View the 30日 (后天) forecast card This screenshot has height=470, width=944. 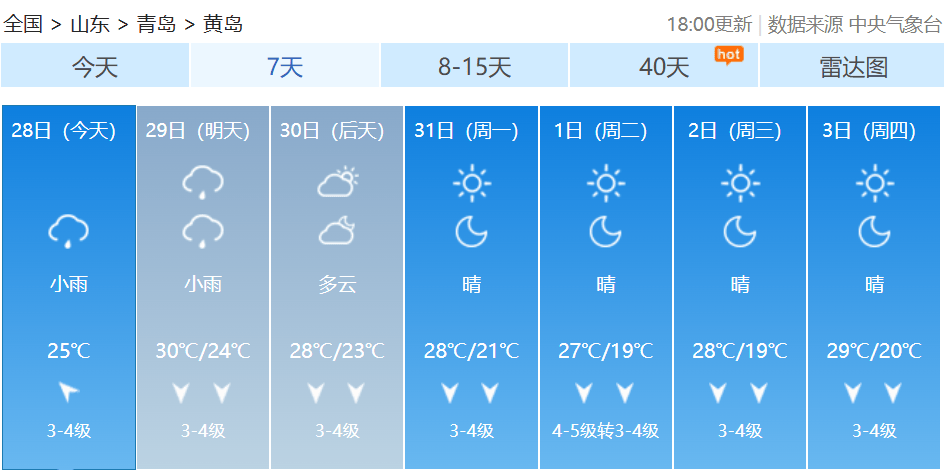[337, 287]
